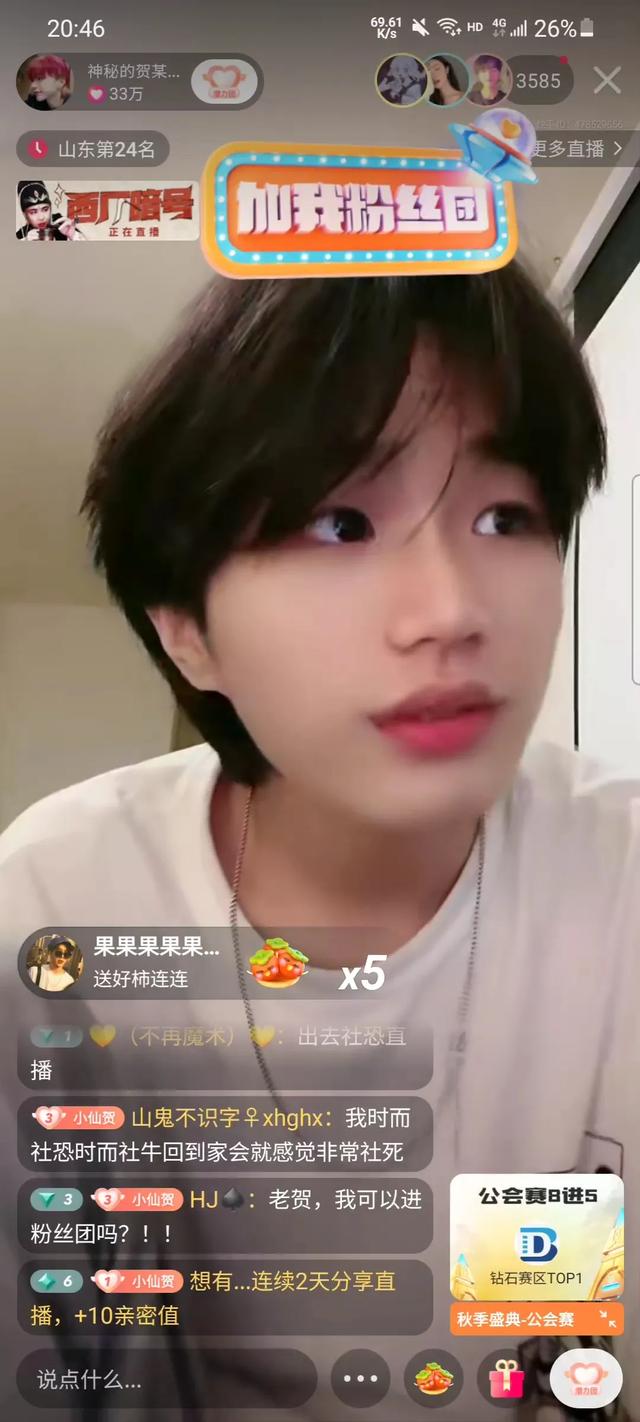Screen dimensions: 640x1422
Task: Tap the 加我粉丝团 sticker
Action: 360,208
